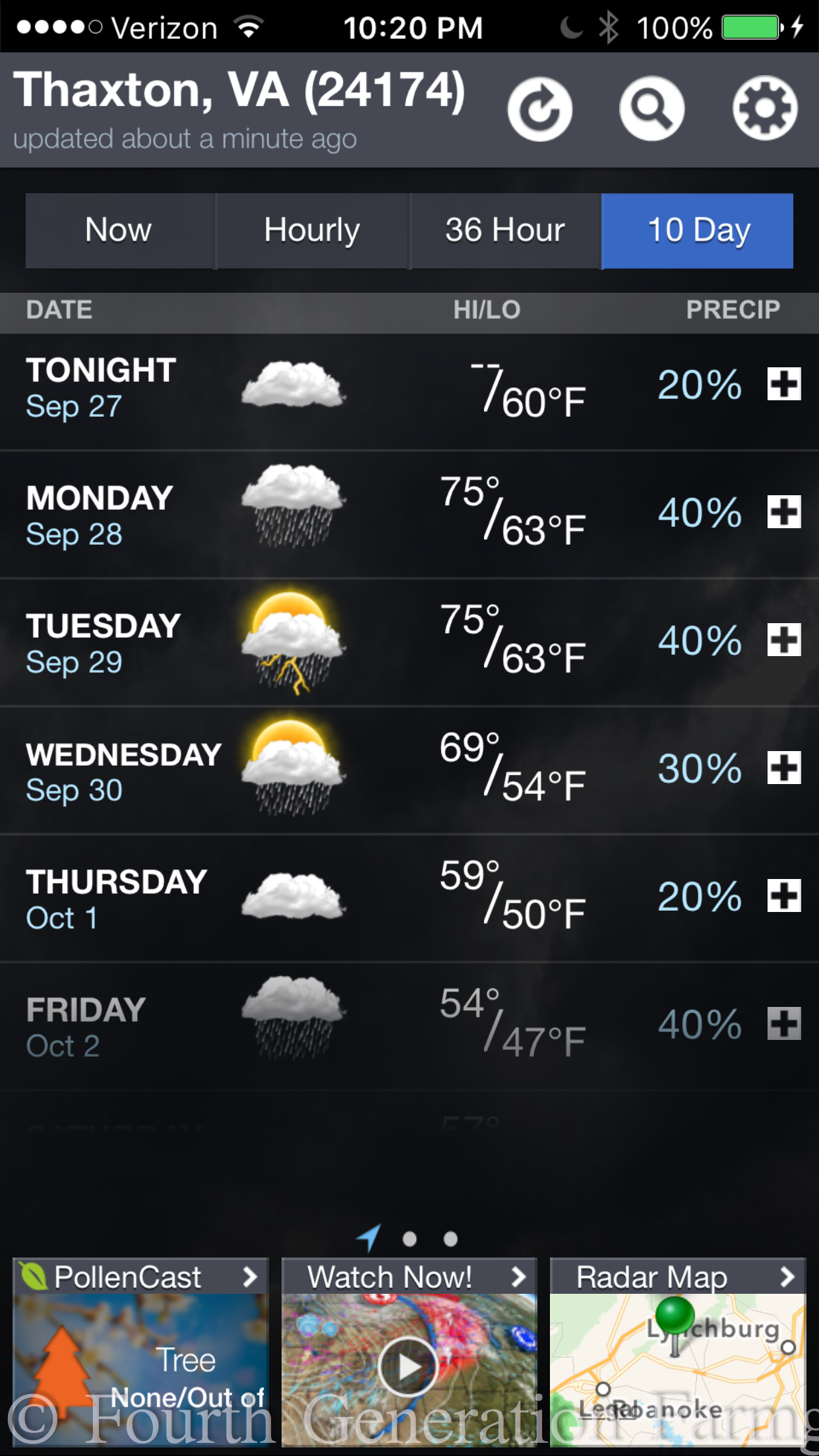Expand Friday Oct 2 forecast details
This screenshot has width=819, height=1456.
(x=784, y=1023)
